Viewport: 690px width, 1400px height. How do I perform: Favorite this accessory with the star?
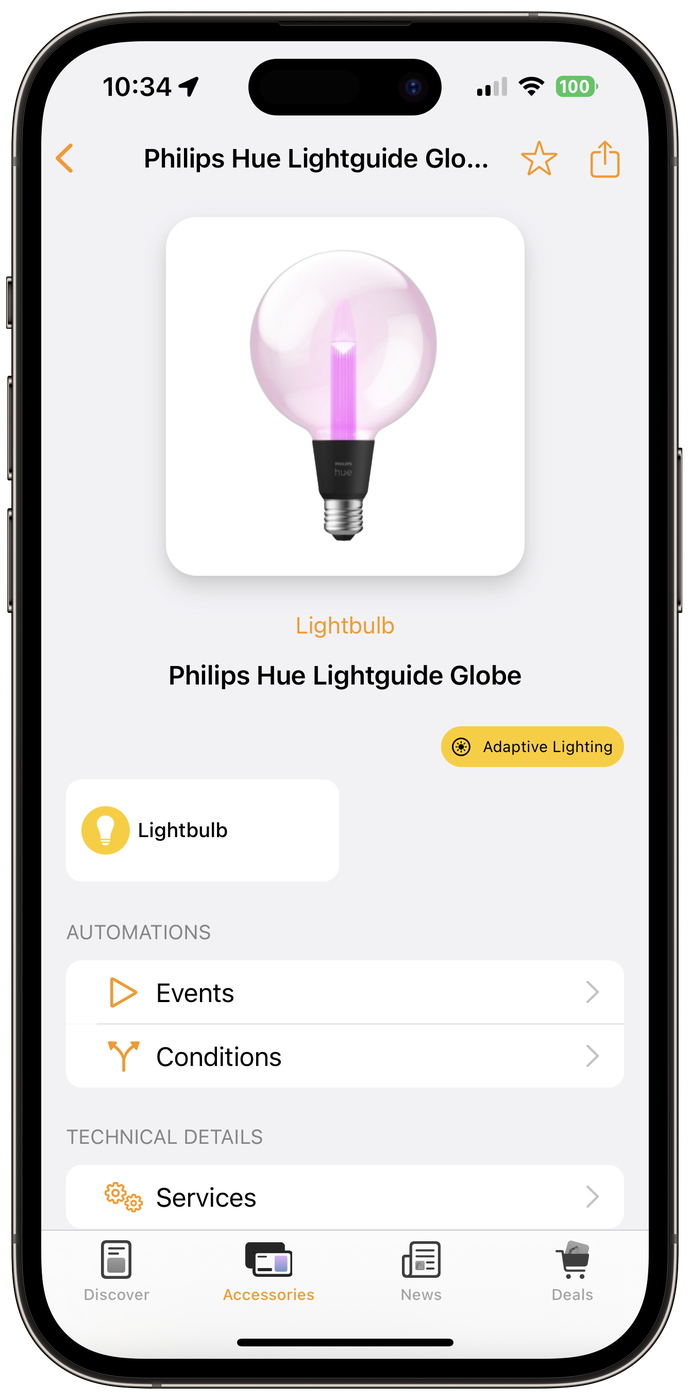tap(539, 159)
